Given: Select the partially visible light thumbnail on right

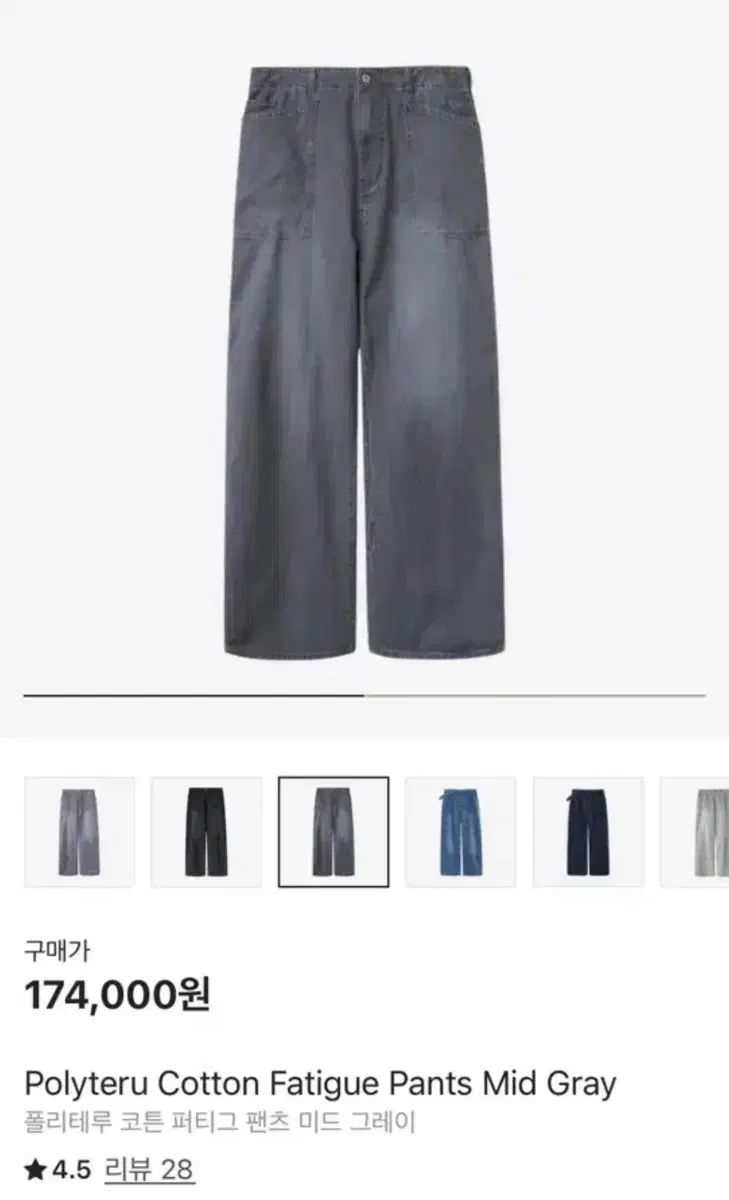Looking at the screenshot, I should [700, 831].
